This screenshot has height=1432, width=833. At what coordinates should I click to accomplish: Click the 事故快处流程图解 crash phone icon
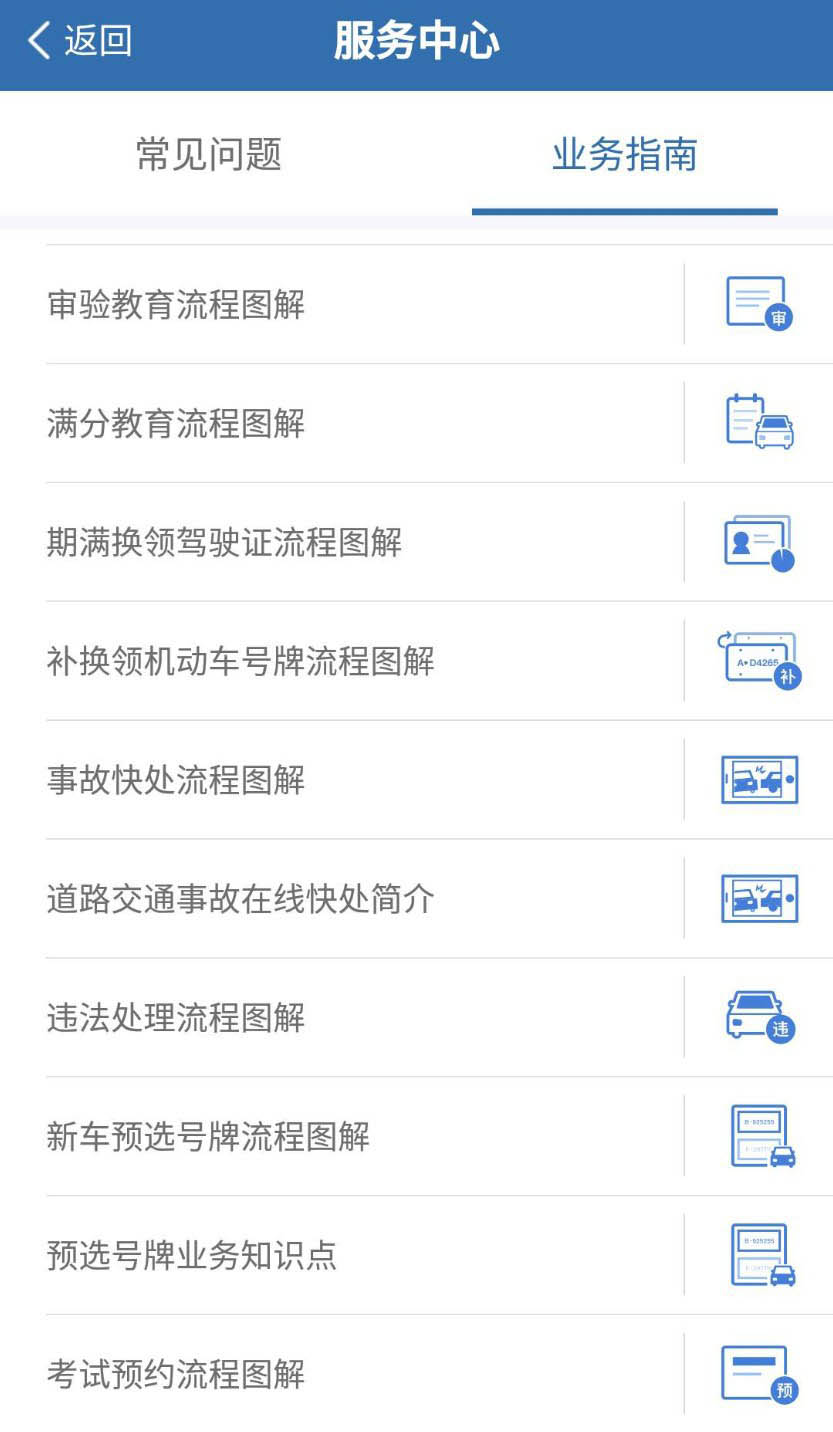pyautogui.click(x=758, y=779)
